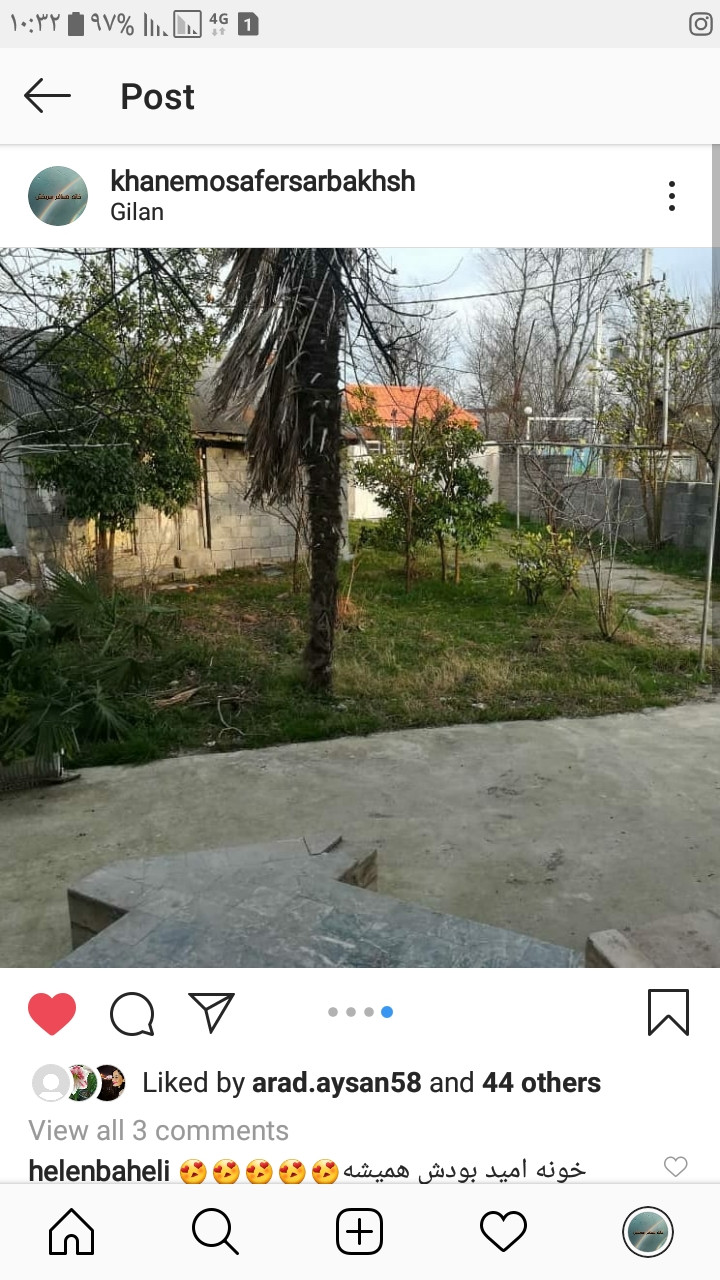The height and width of the screenshot is (1280, 720).
Task: Tap the khanemosafersarbakhsh avatar in post header
Action: [58, 196]
